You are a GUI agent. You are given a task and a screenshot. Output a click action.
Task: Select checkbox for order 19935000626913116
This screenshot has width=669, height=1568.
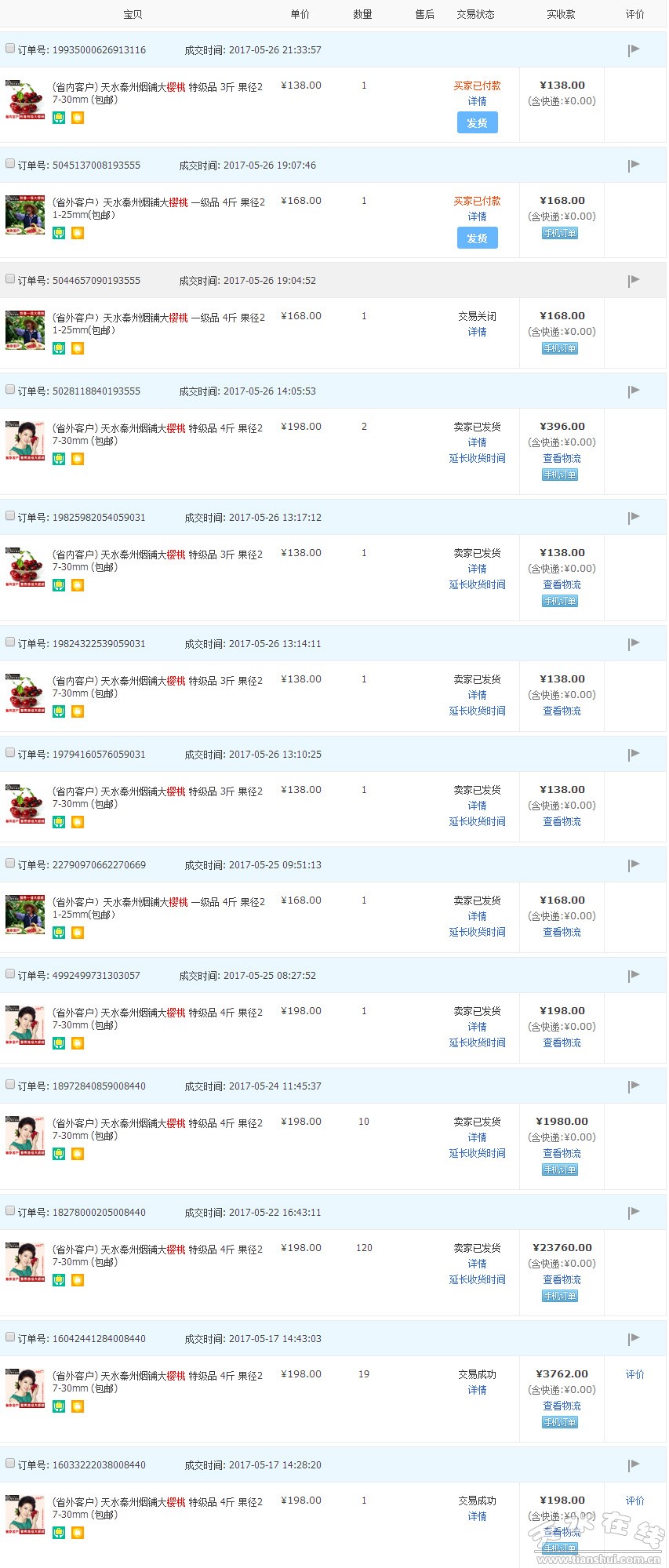10,49
